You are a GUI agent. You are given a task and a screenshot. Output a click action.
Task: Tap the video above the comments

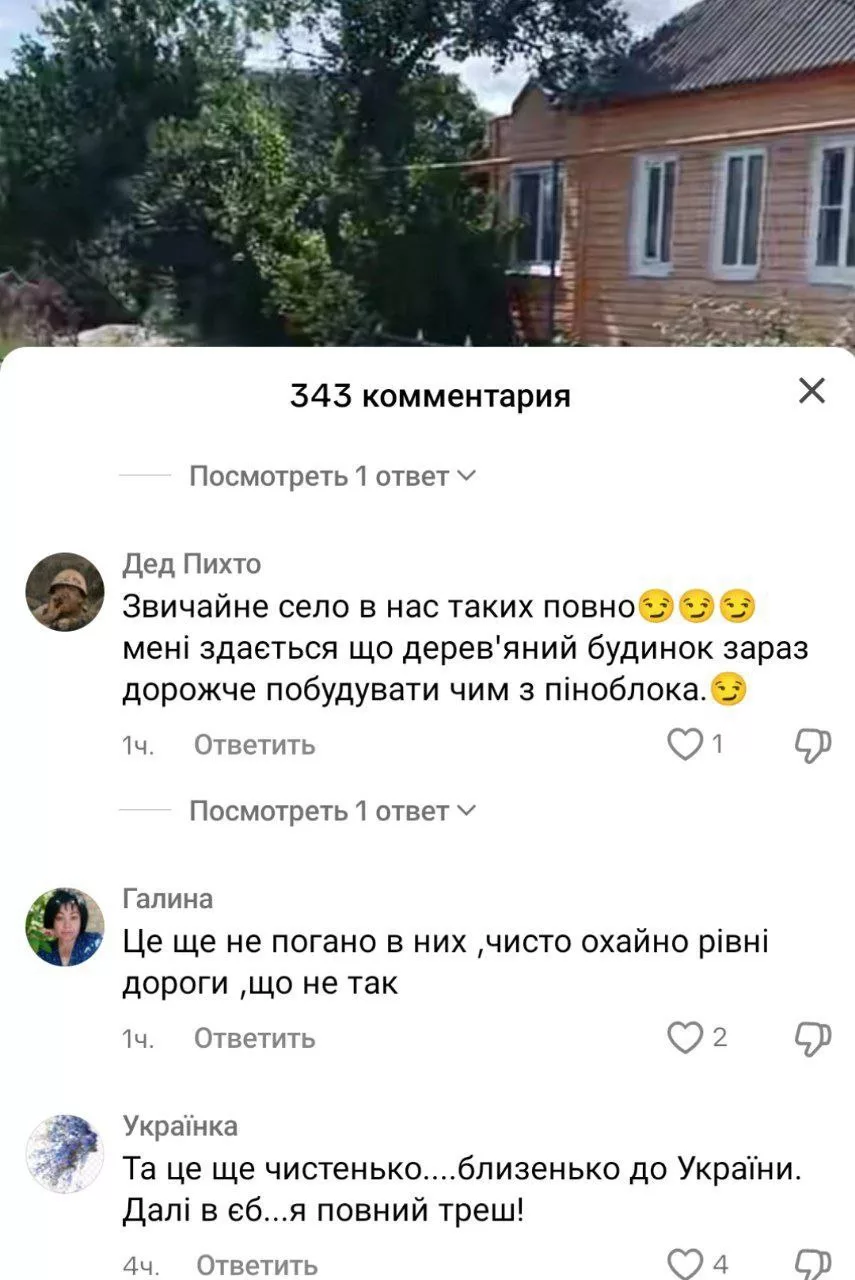pos(427,170)
